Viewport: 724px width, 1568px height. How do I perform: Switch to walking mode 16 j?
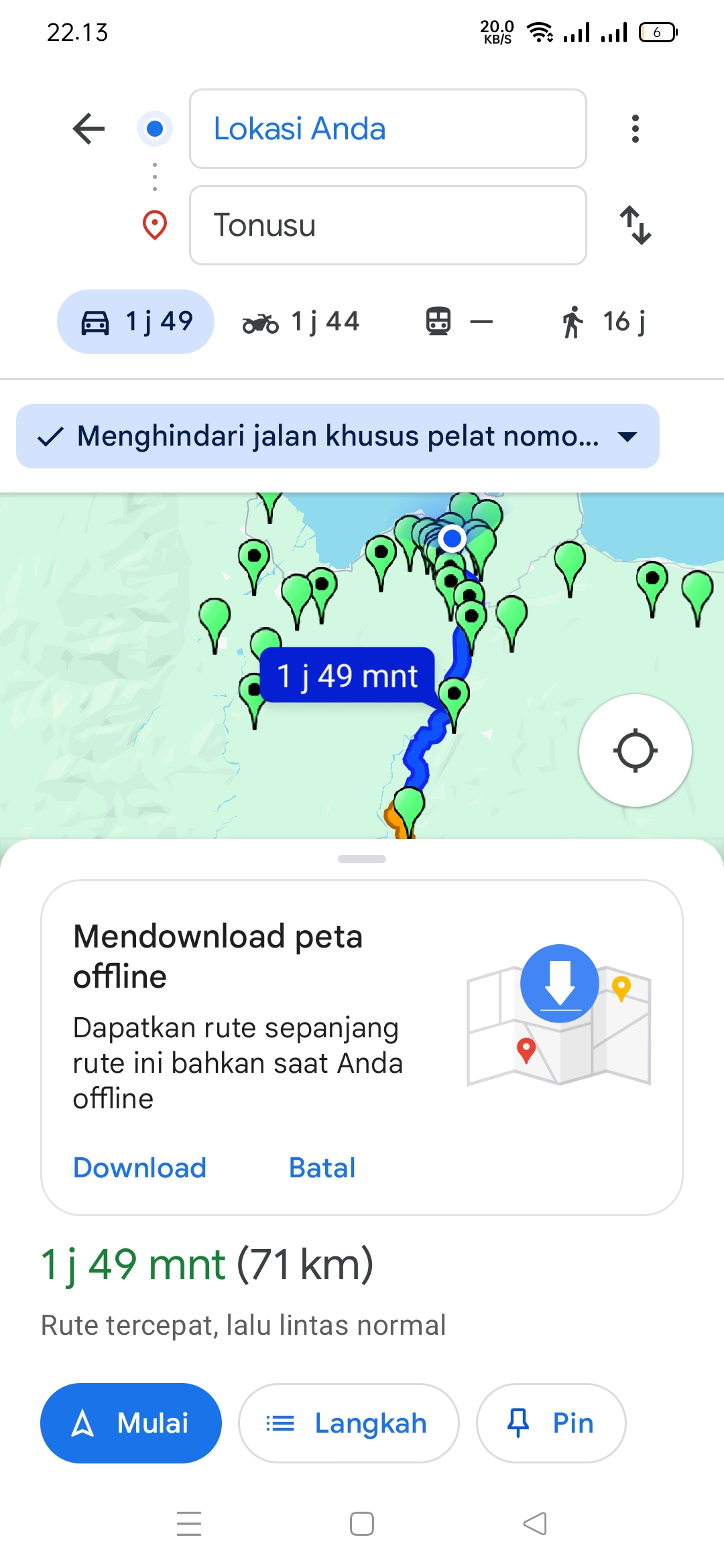click(603, 322)
